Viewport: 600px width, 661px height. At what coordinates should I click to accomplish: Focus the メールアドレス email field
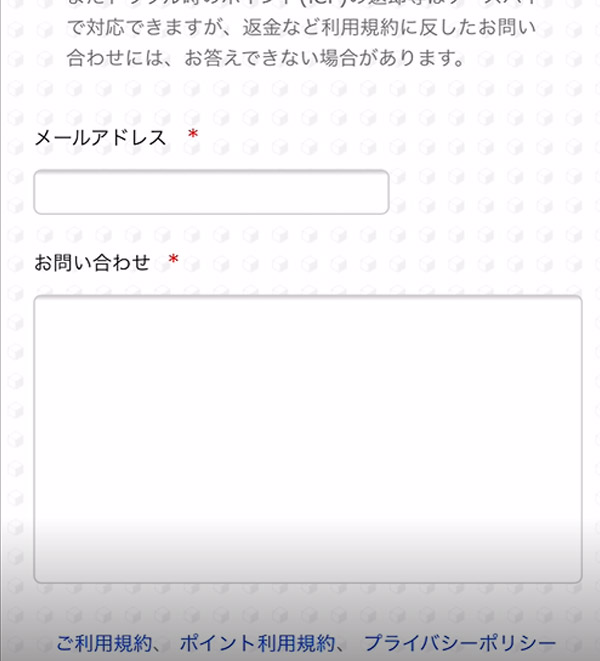(x=211, y=192)
